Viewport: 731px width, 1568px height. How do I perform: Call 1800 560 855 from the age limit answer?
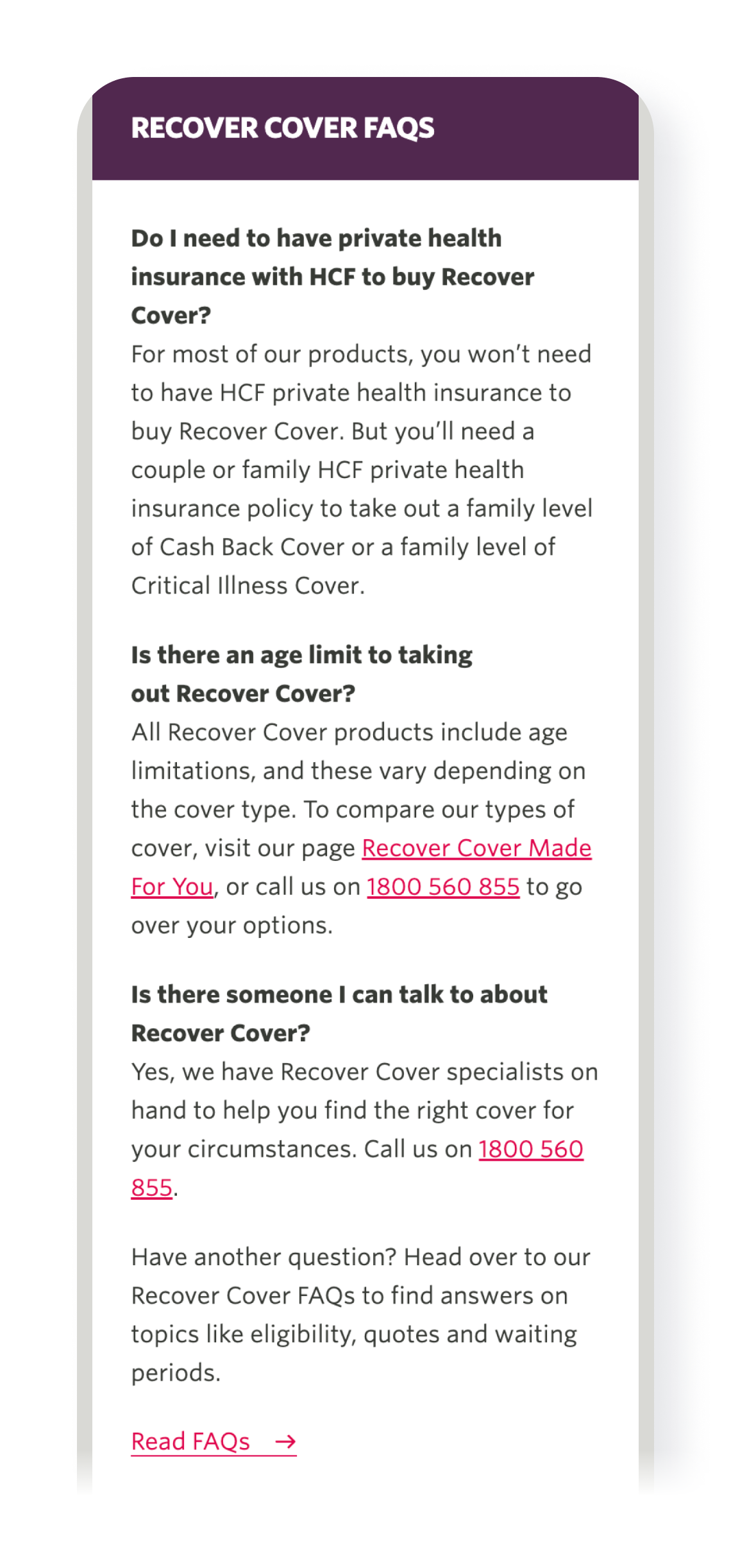click(442, 887)
